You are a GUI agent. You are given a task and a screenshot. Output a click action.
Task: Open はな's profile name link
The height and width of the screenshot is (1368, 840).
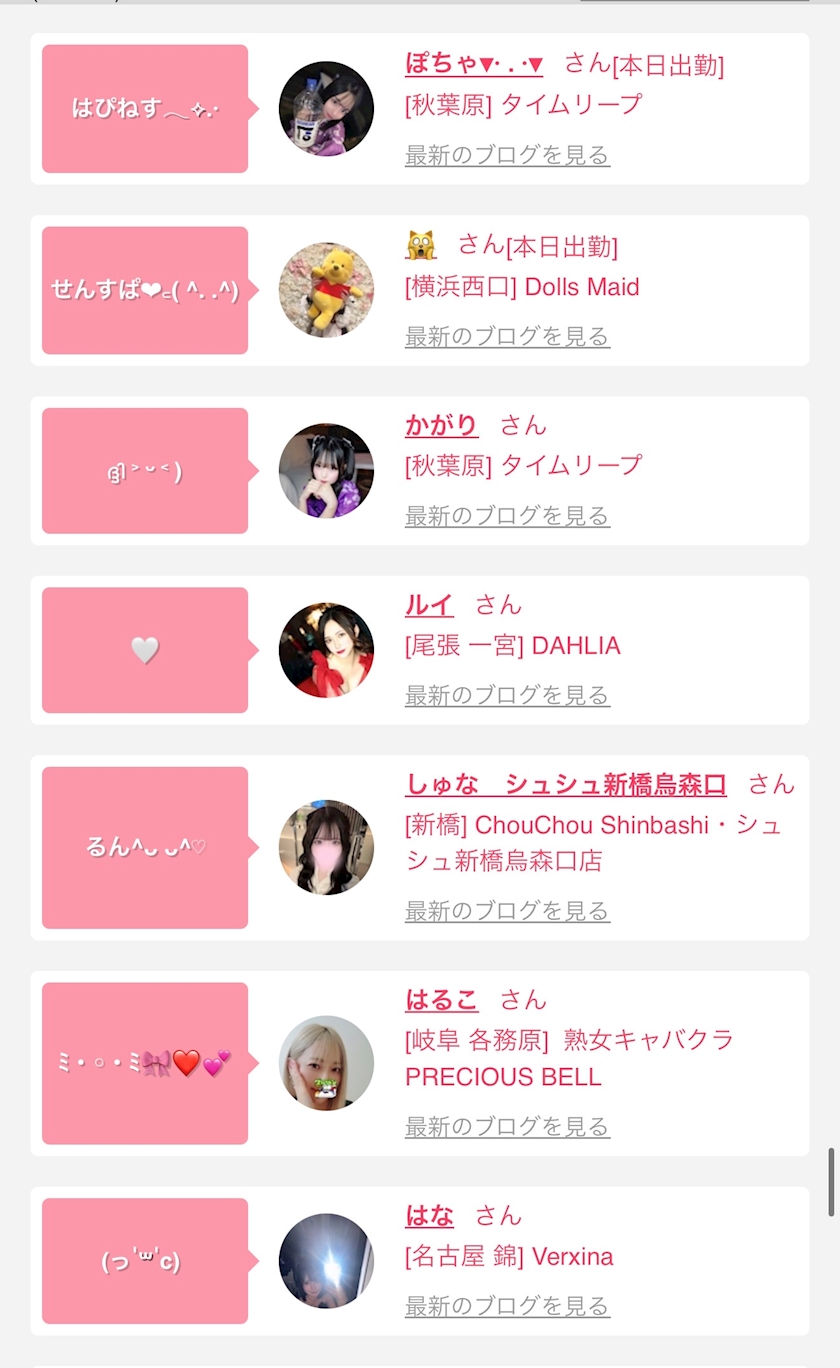(429, 1216)
